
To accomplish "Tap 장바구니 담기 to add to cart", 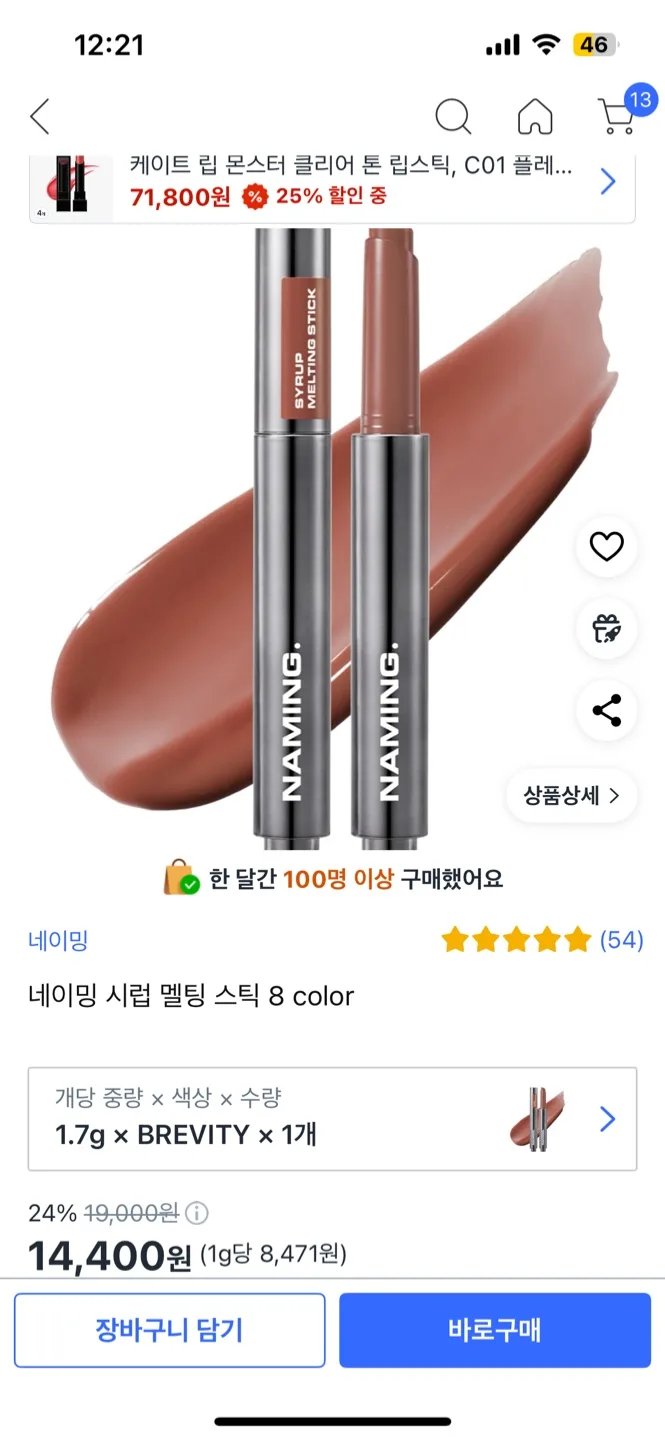I will 169,1330.
